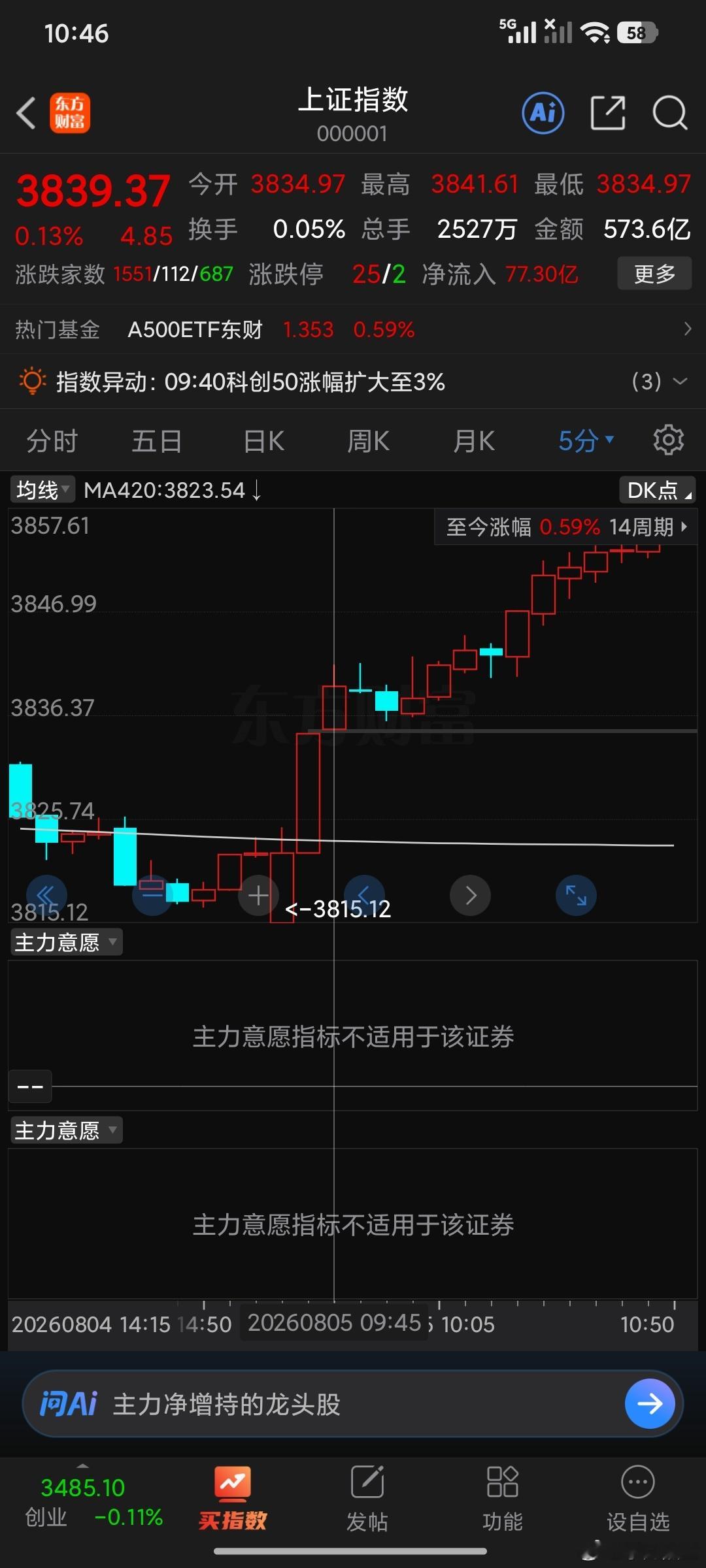Select the 周K chart tab
This screenshot has height=1568, width=706.
pos(368,441)
